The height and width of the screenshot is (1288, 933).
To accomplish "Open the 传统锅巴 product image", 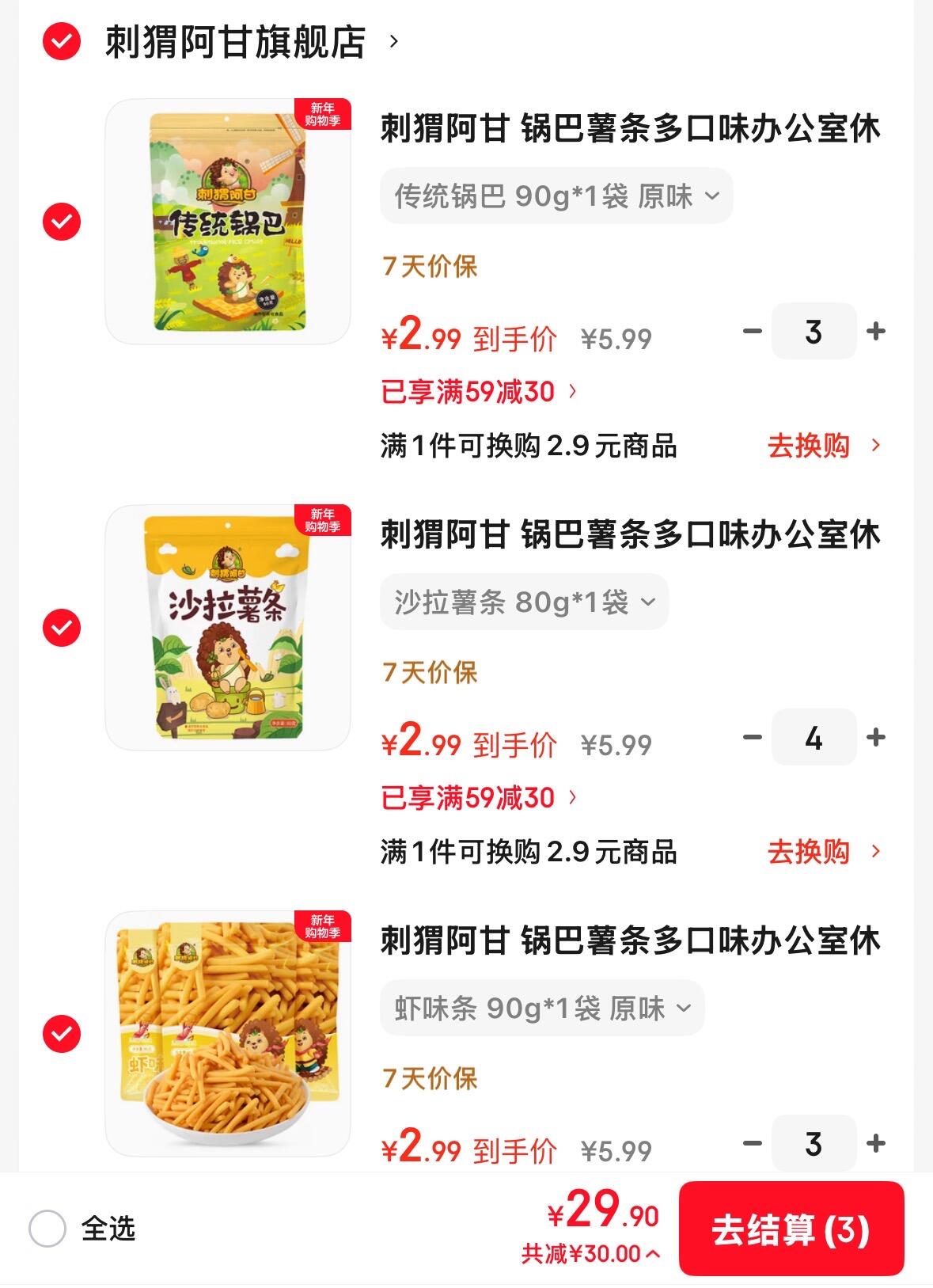I will click(228, 222).
